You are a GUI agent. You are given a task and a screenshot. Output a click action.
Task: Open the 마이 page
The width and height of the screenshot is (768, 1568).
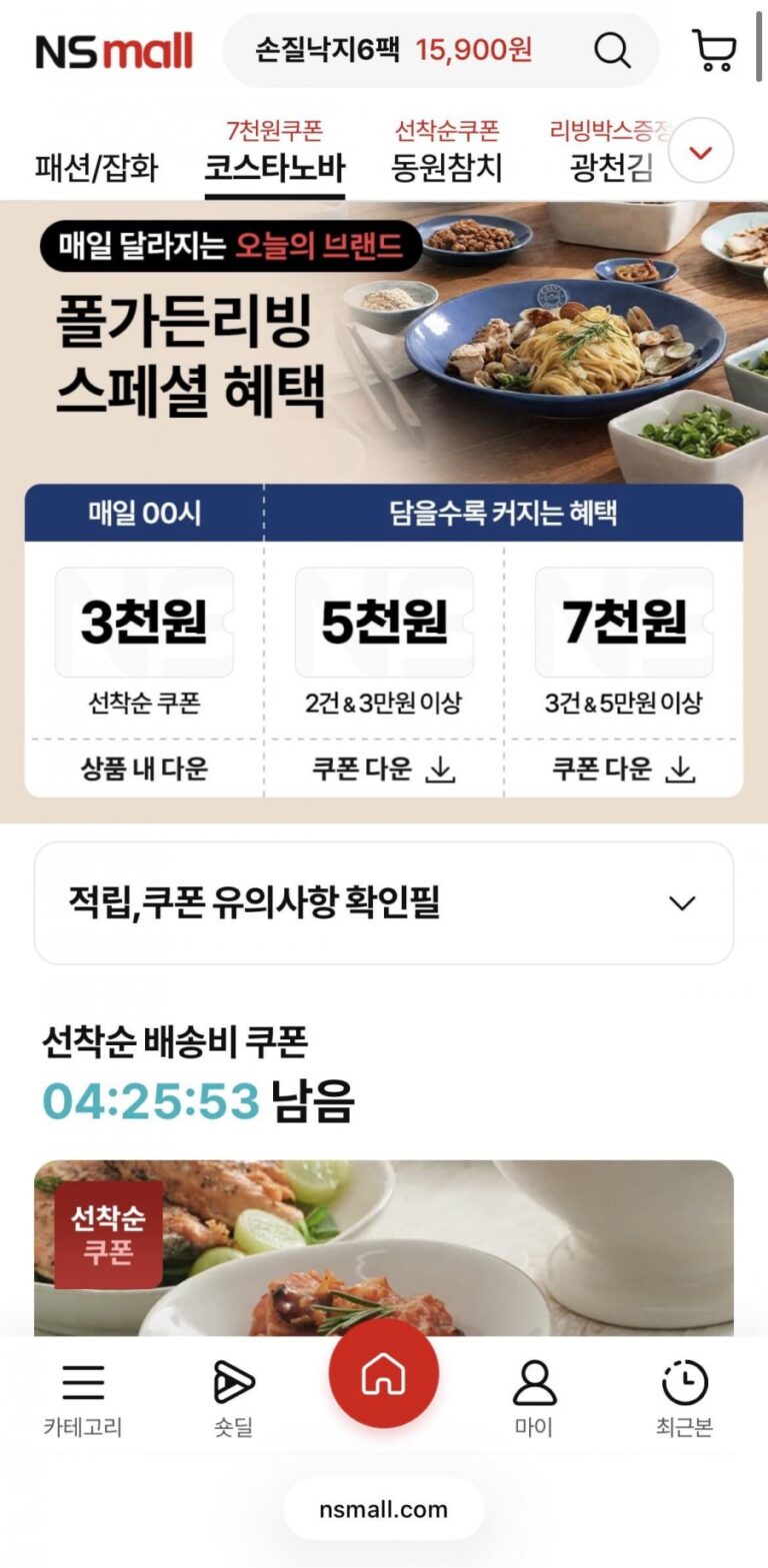[534, 1398]
